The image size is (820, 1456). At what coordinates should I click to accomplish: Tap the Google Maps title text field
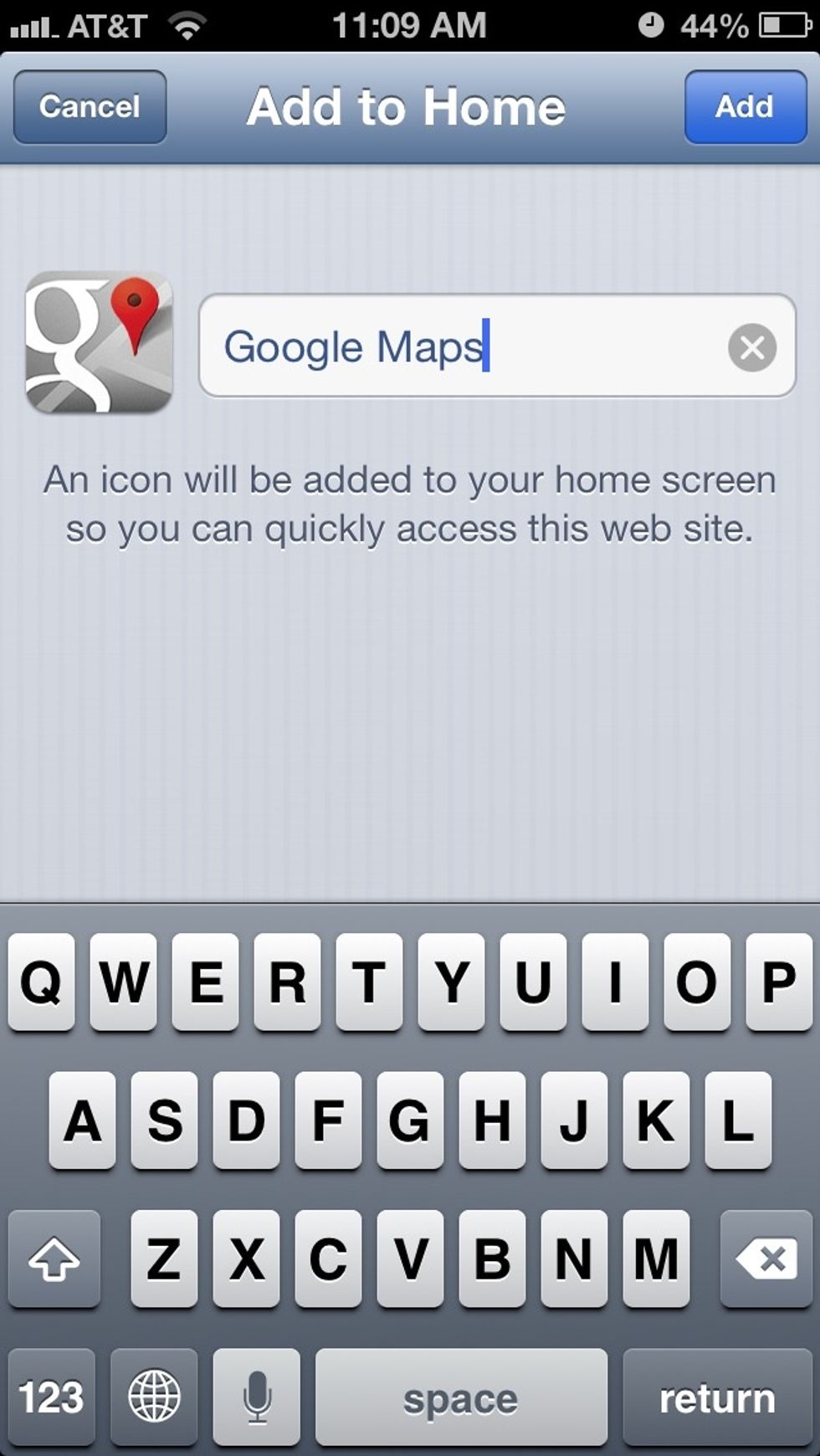(x=460, y=346)
